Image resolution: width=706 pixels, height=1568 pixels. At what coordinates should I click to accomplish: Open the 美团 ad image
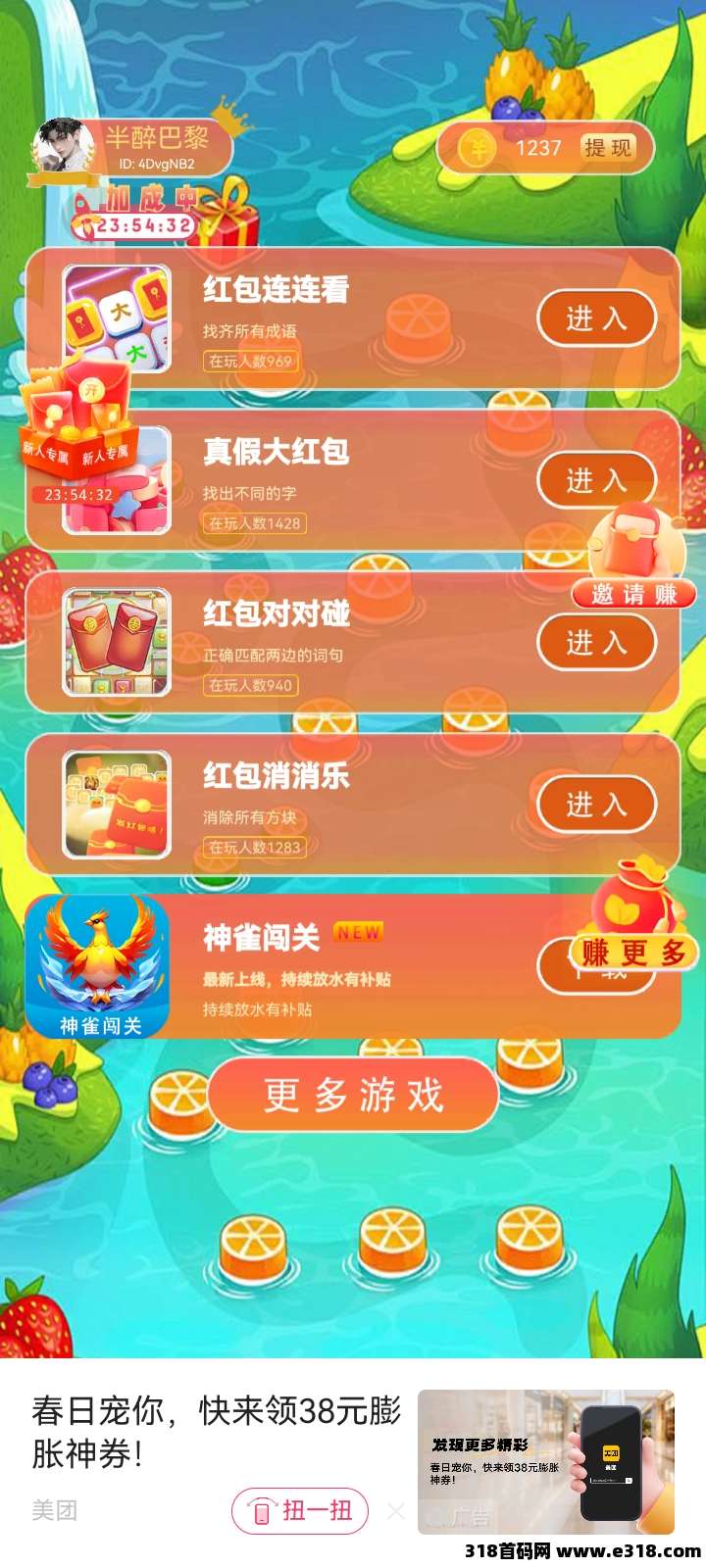coord(545,1460)
